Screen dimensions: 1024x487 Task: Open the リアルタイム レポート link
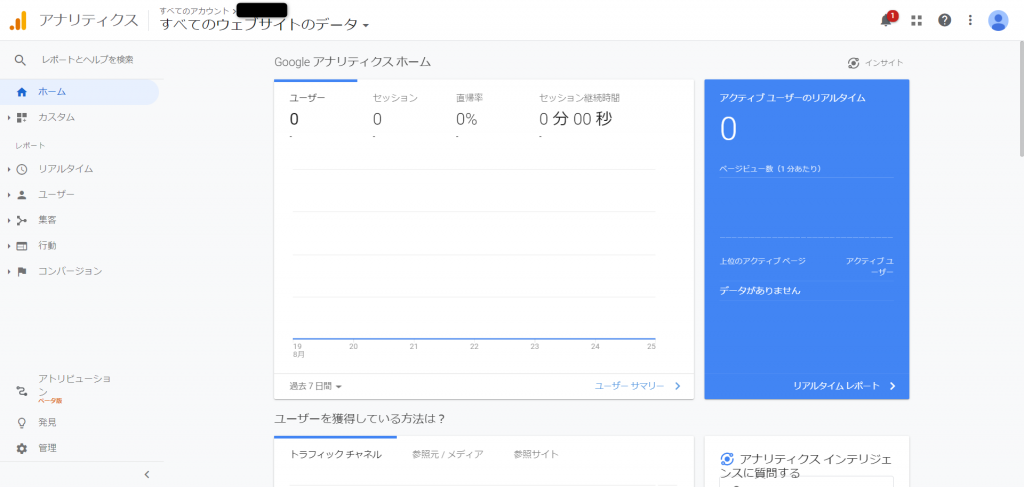point(844,386)
